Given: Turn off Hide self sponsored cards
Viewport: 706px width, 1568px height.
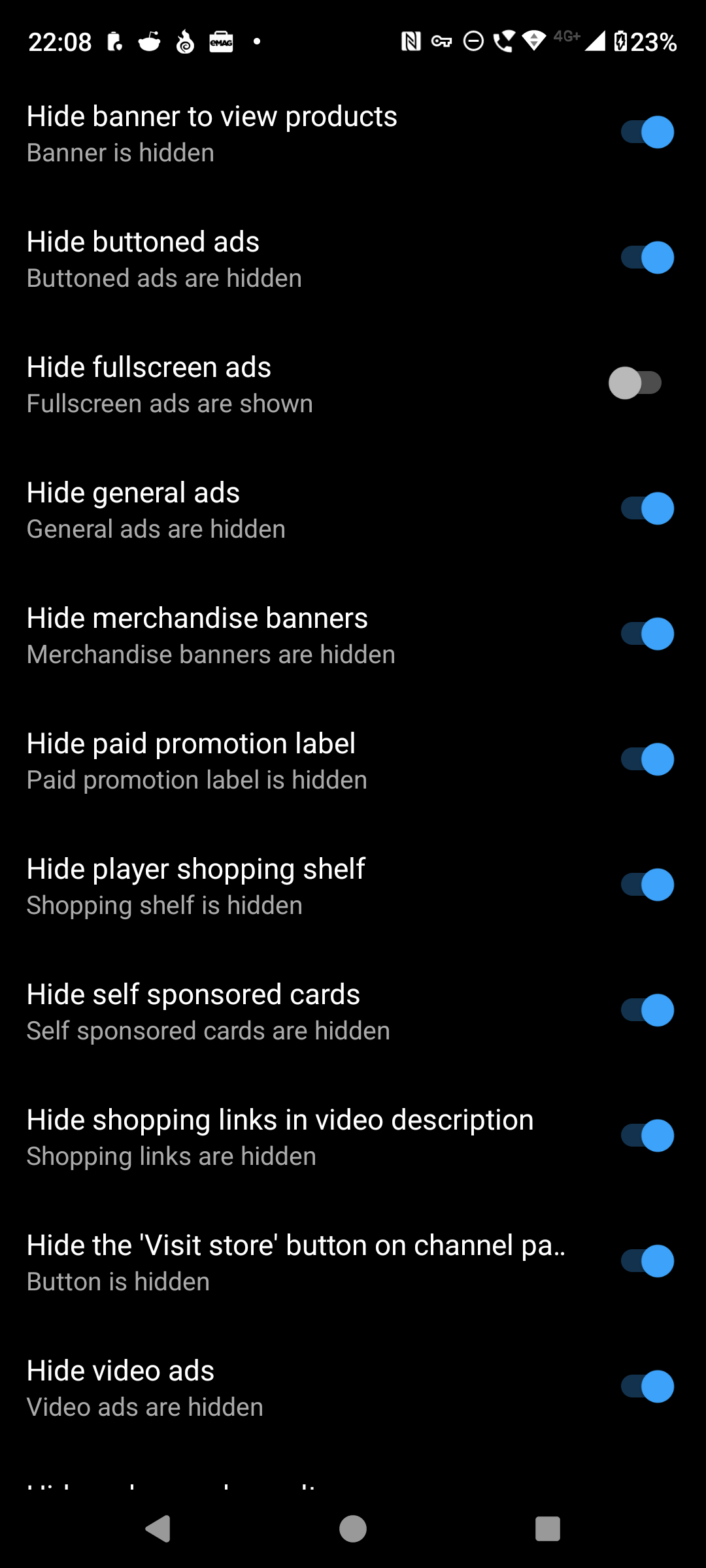Looking at the screenshot, I should coord(647,1011).
